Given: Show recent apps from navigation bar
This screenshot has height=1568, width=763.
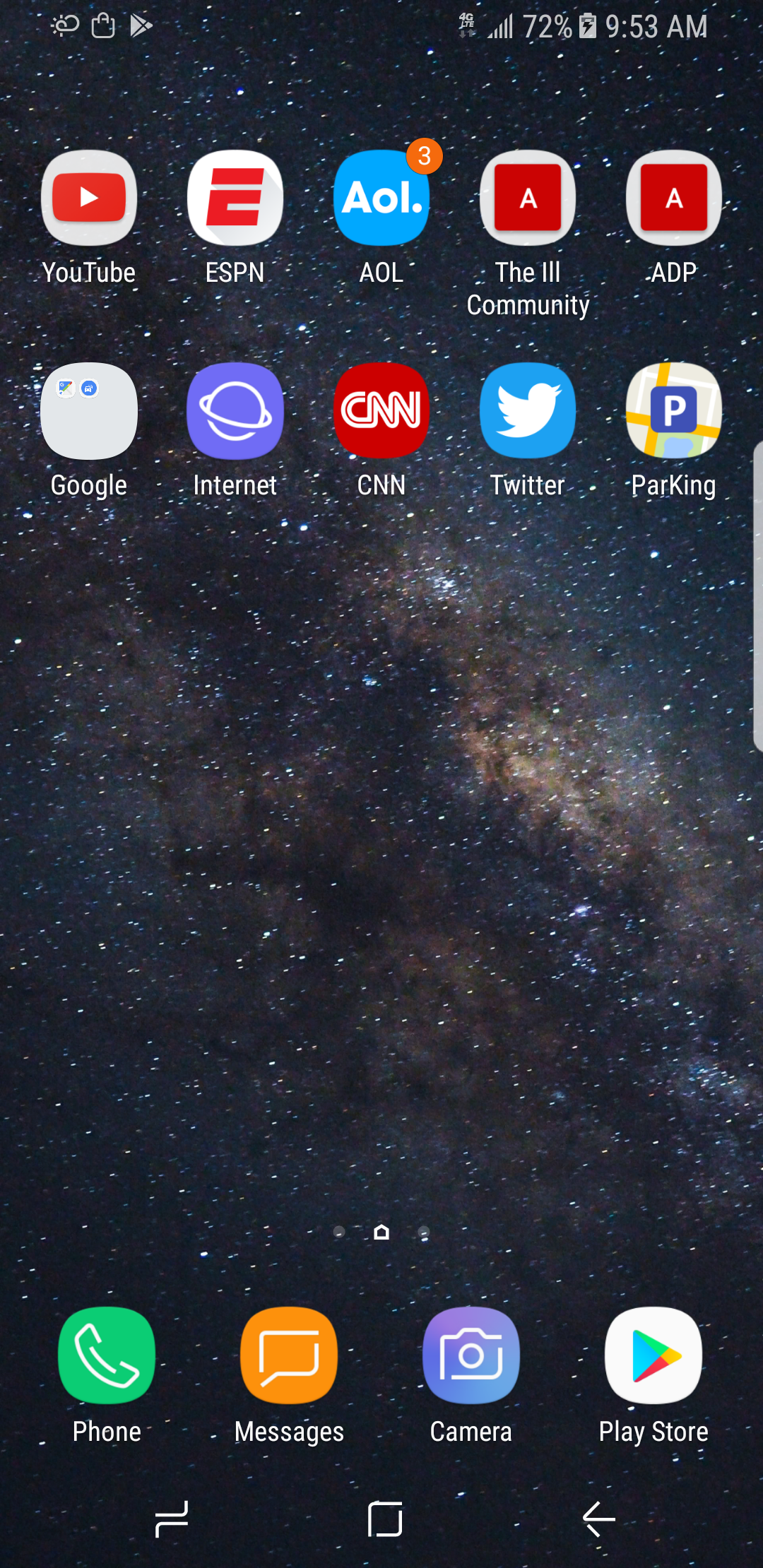Looking at the screenshot, I should 172,1519.
